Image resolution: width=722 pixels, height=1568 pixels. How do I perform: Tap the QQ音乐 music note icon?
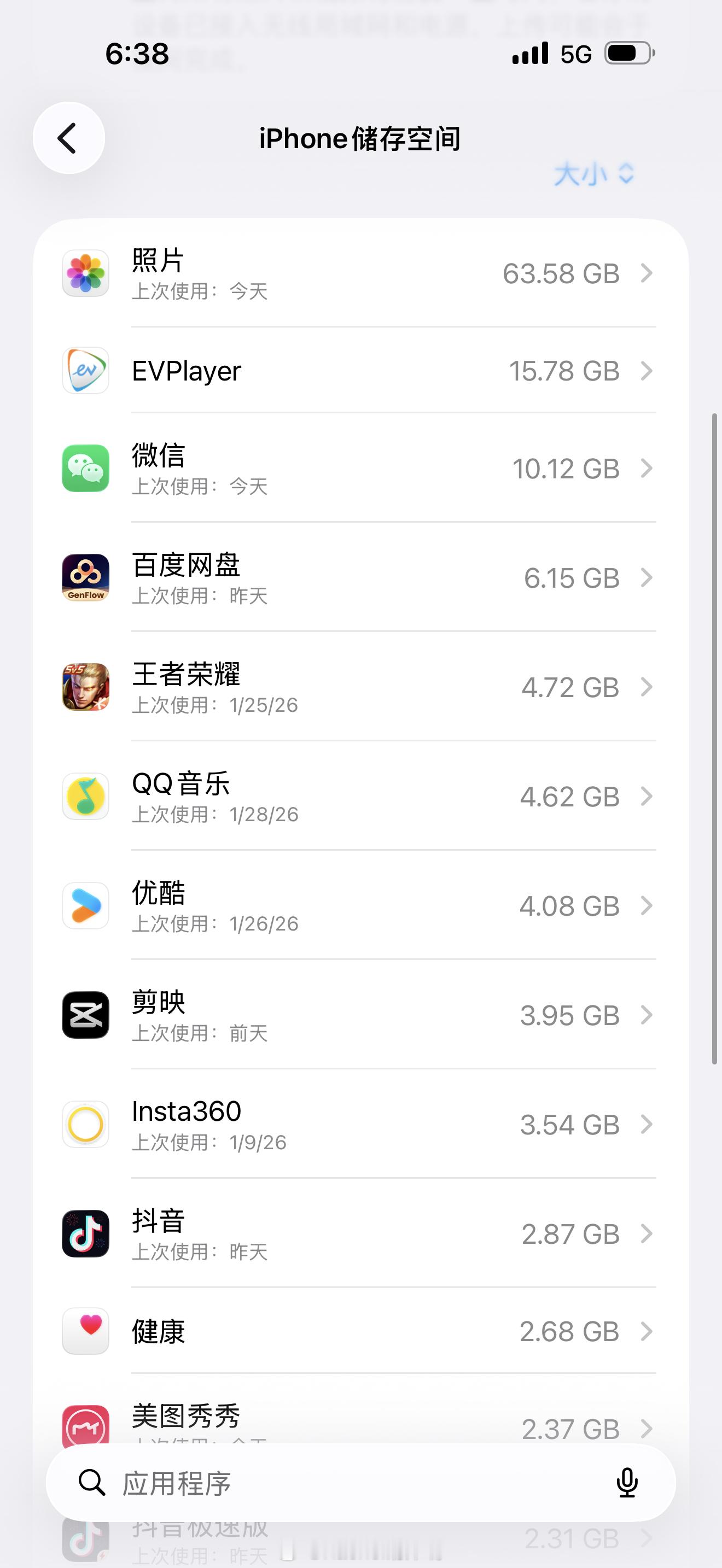tap(85, 796)
